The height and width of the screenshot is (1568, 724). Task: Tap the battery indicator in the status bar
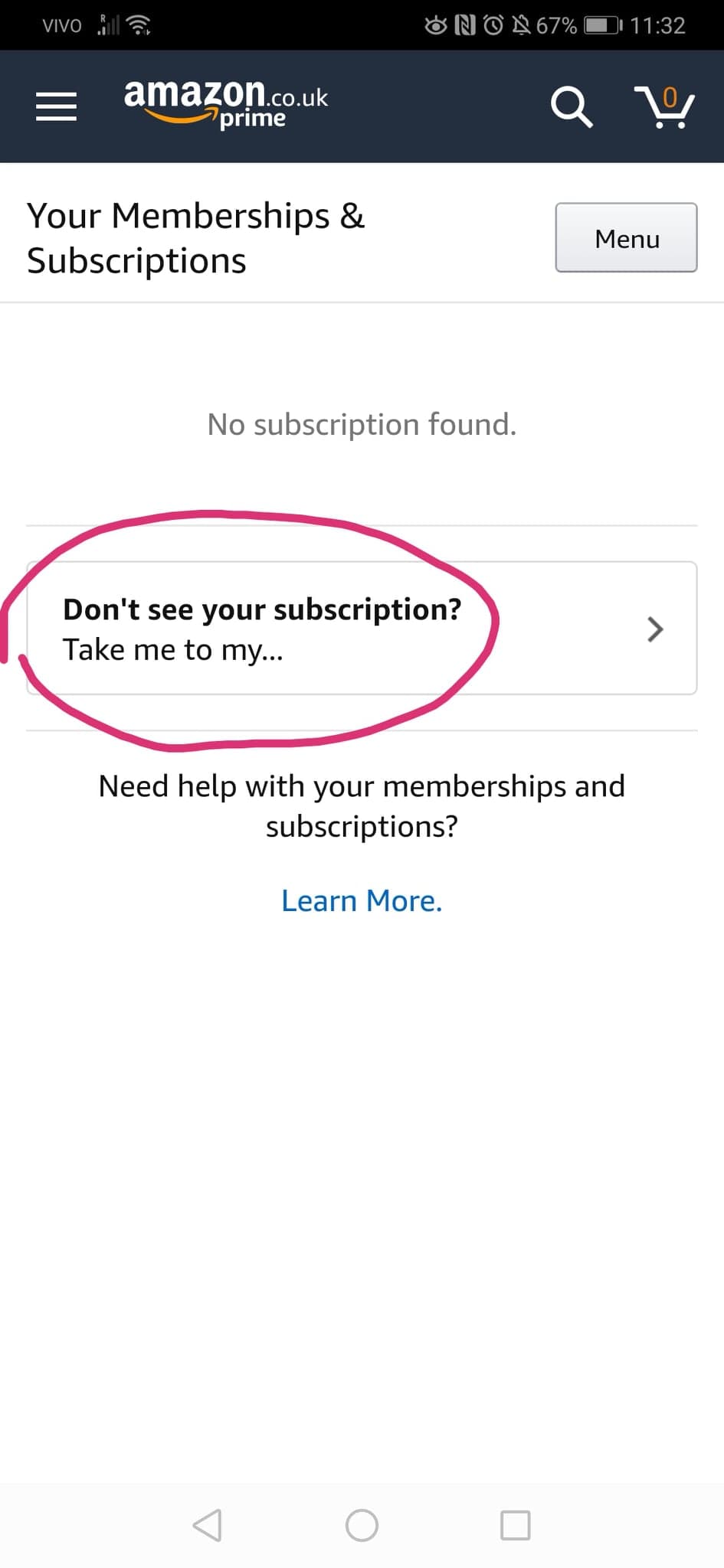[x=602, y=24]
